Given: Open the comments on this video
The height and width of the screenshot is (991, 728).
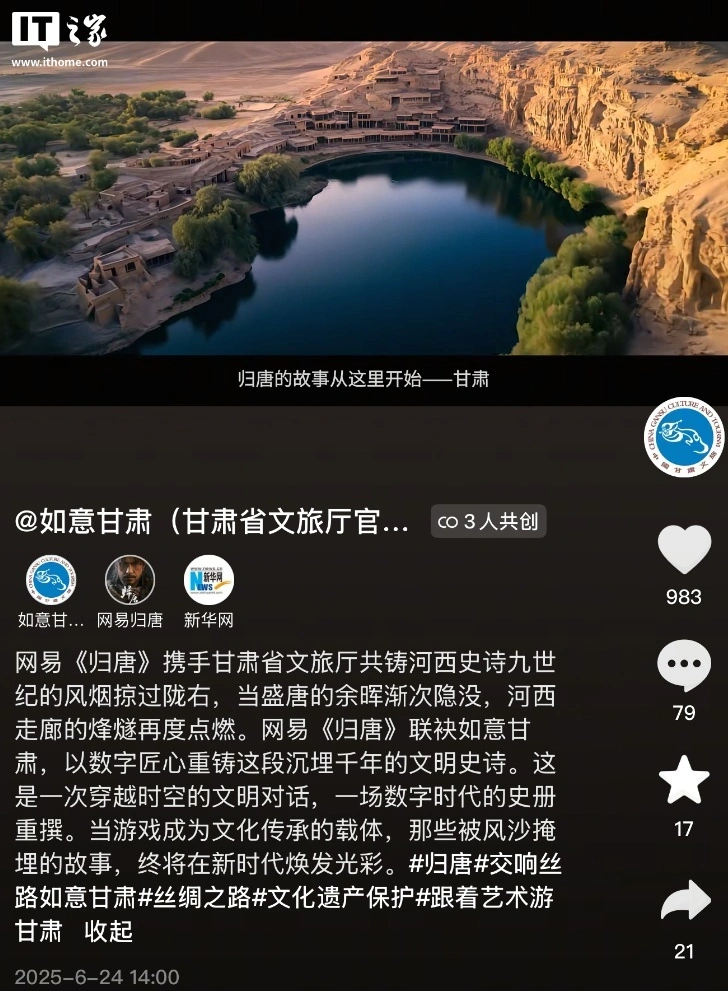Looking at the screenshot, I should (x=684, y=667).
